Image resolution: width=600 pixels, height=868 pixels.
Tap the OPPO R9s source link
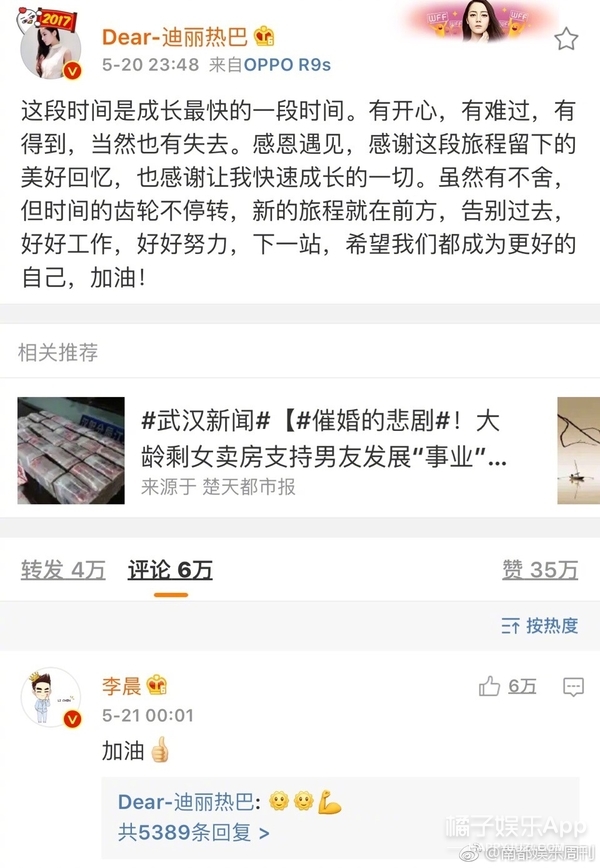(x=284, y=65)
